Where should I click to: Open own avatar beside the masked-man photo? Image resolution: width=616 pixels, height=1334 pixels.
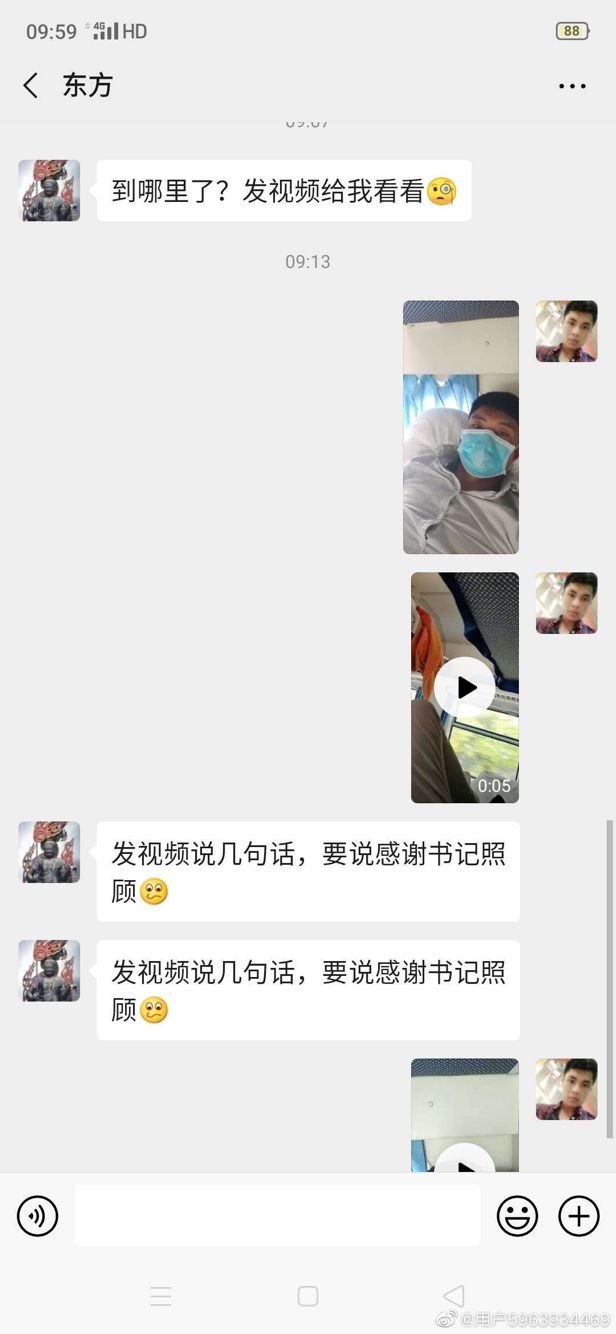[566, 331]
